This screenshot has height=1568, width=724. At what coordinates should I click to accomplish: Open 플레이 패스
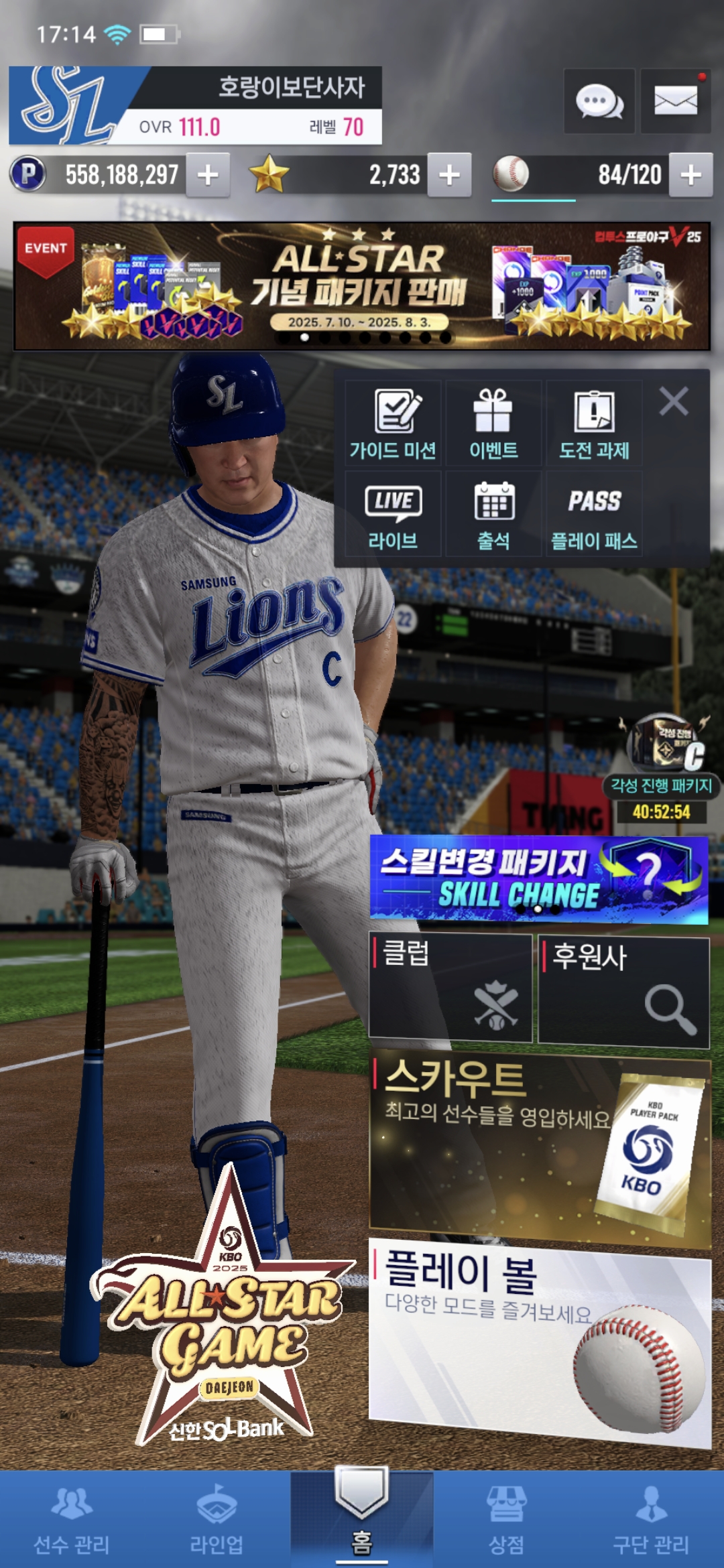coord(594,514)
